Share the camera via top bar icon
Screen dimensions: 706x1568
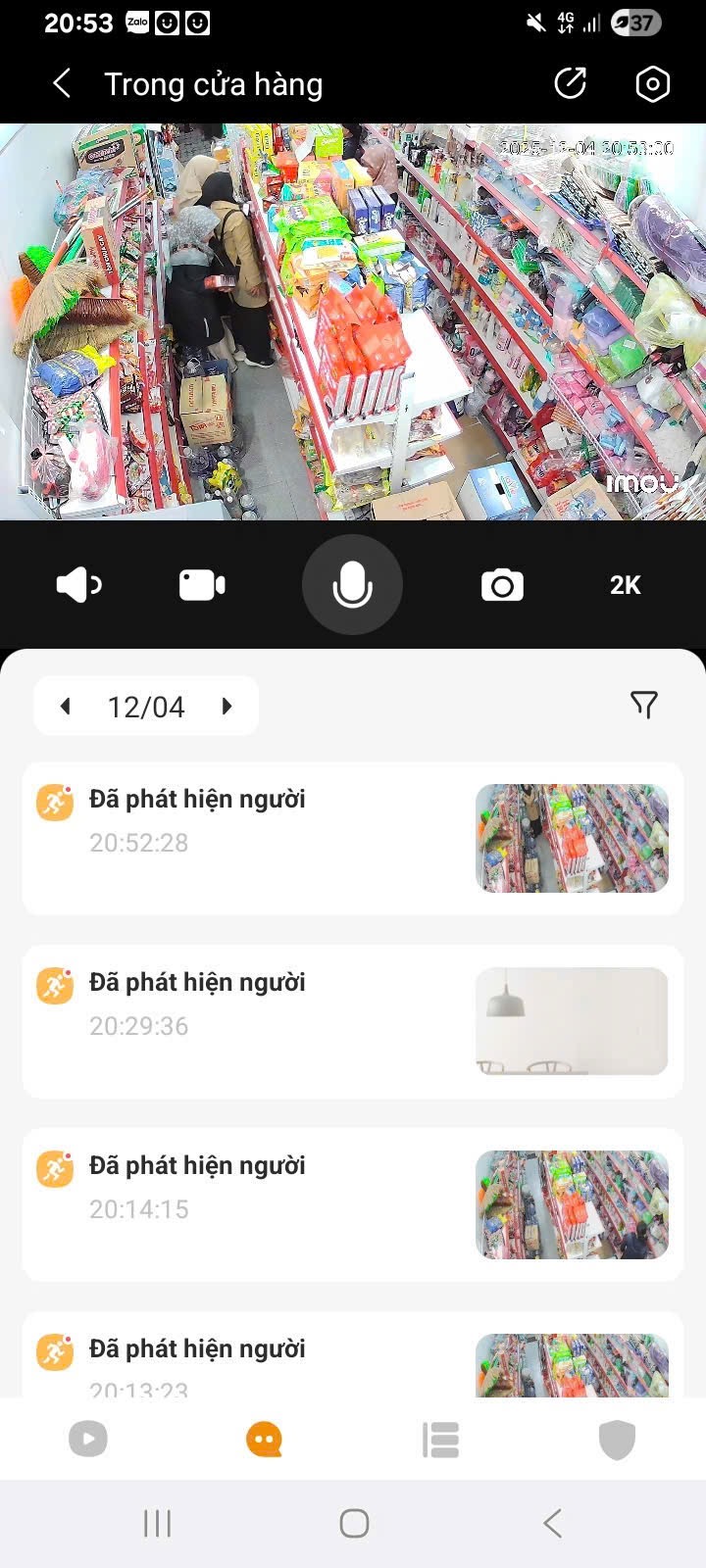[x=570, y=84]
